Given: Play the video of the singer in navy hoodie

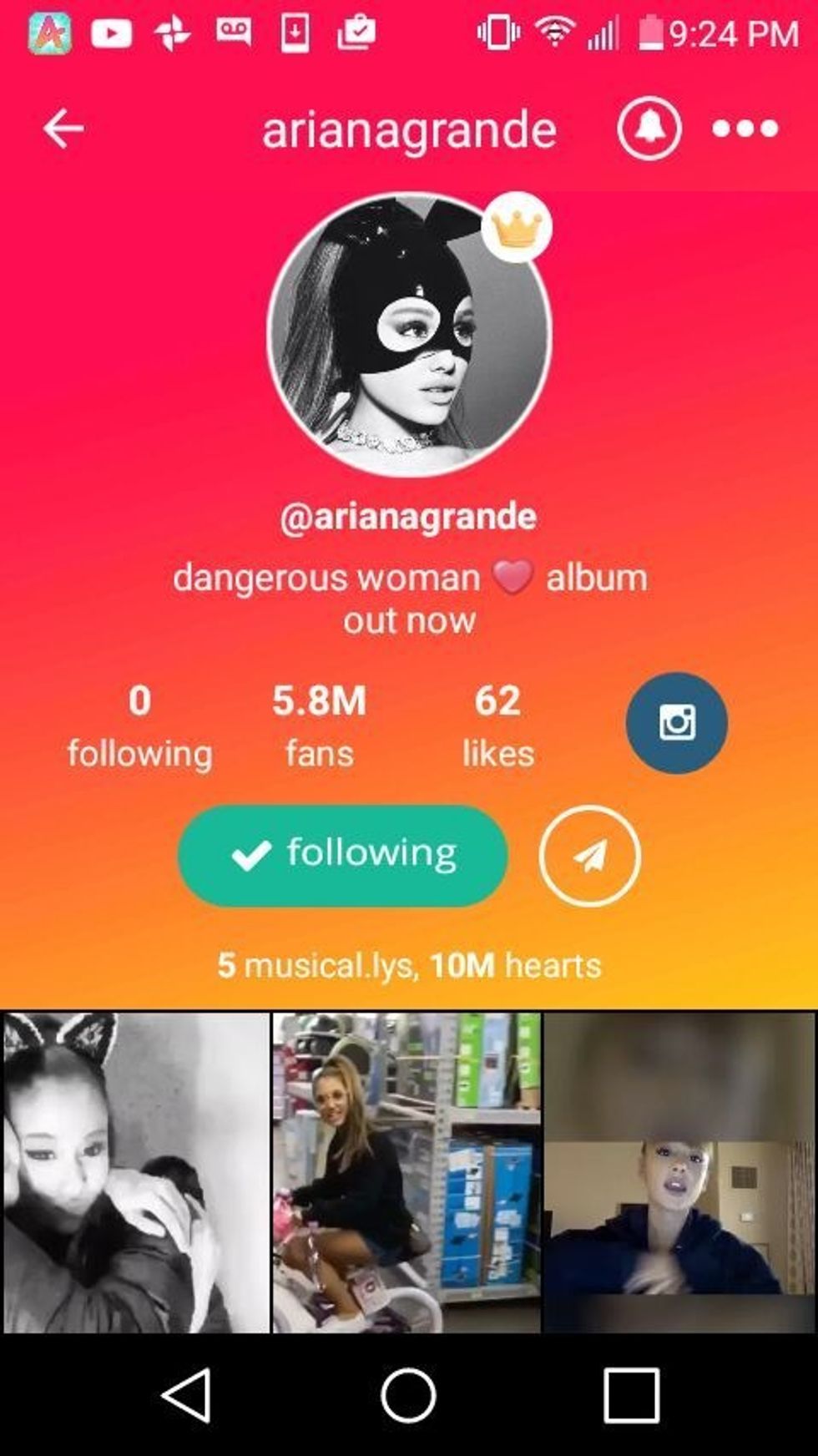Looking at the screenshot, I should click(x=679, y=1172).
